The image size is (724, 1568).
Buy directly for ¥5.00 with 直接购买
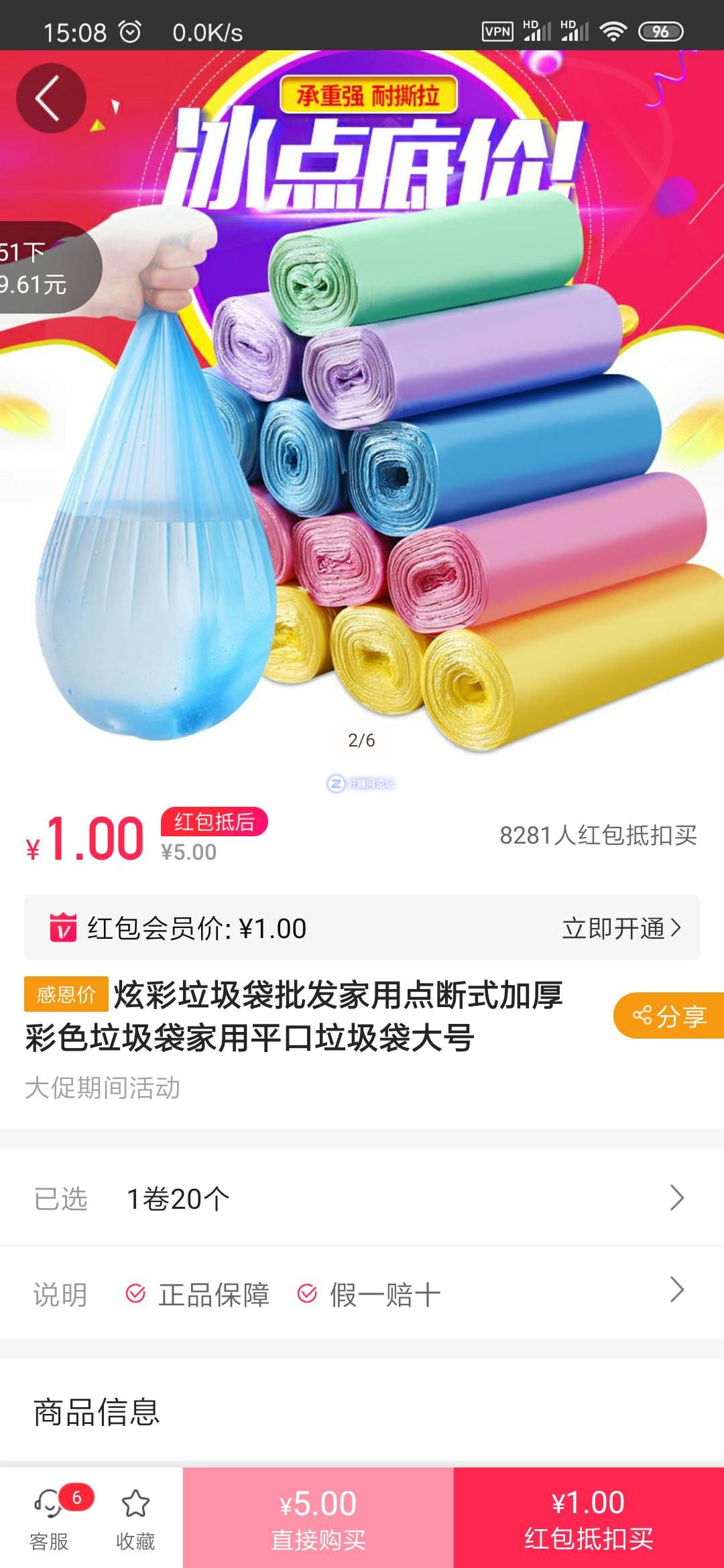[x=318, y=1518]
